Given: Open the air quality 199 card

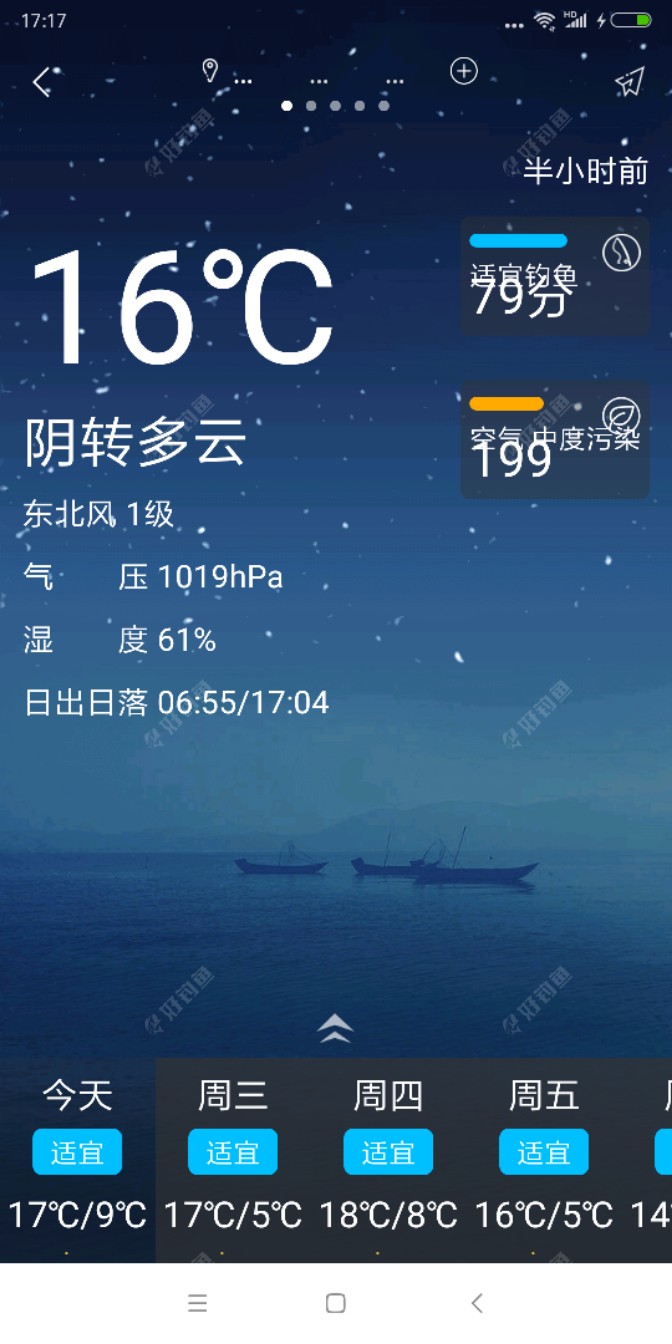Looking at the screenshot, I should point(554,440).
